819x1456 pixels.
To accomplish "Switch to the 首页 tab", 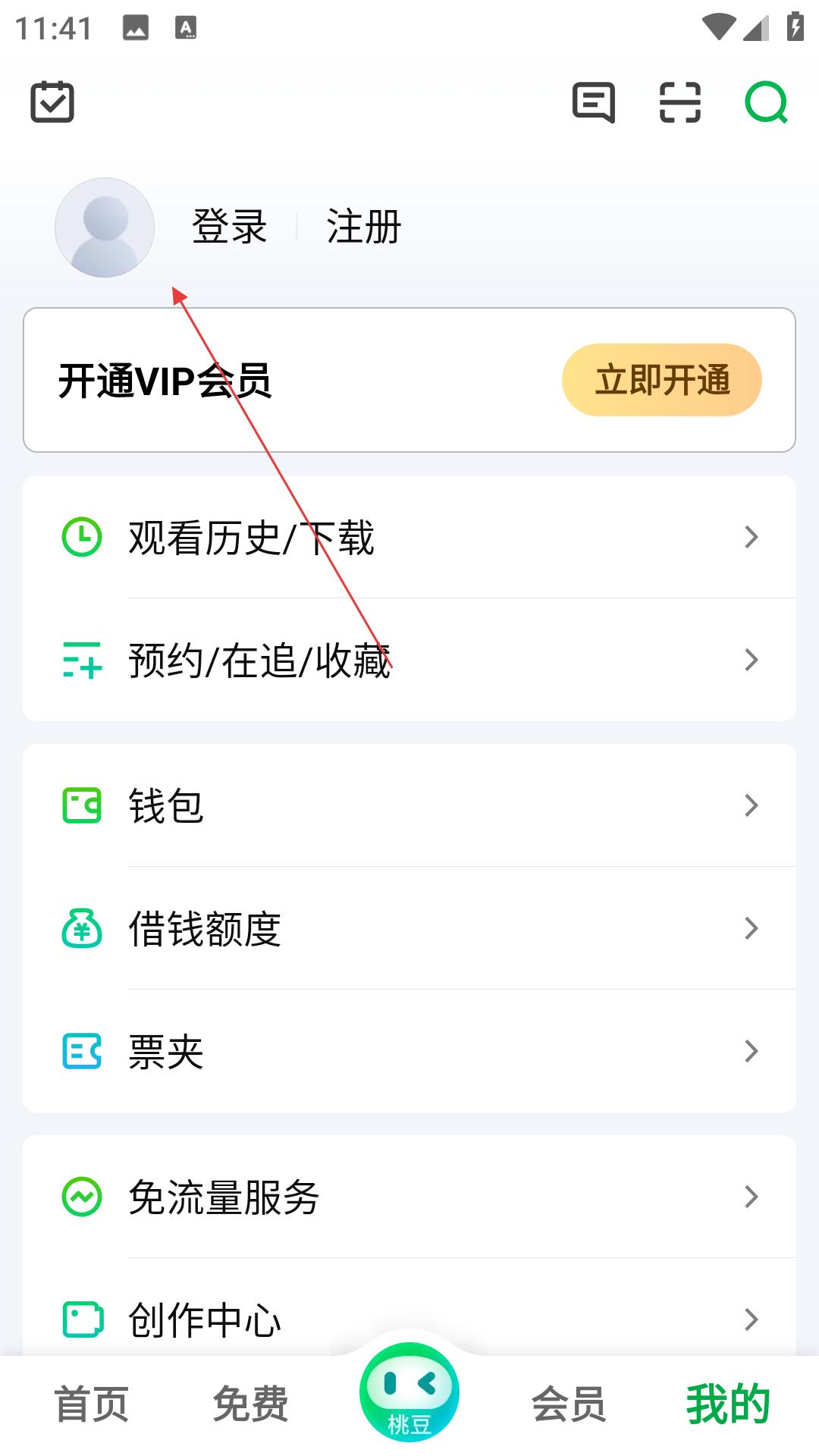I will (92, 1404).
